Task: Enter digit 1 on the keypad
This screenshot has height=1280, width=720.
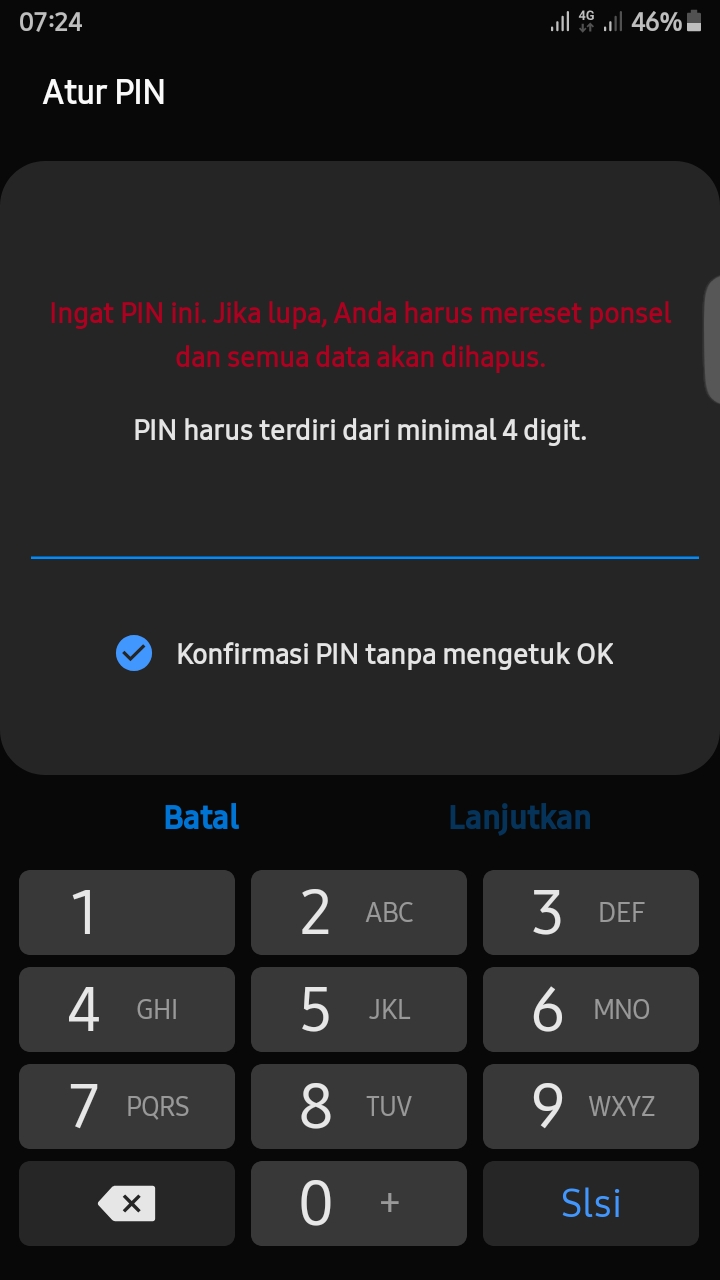Action: coord(127,912)
